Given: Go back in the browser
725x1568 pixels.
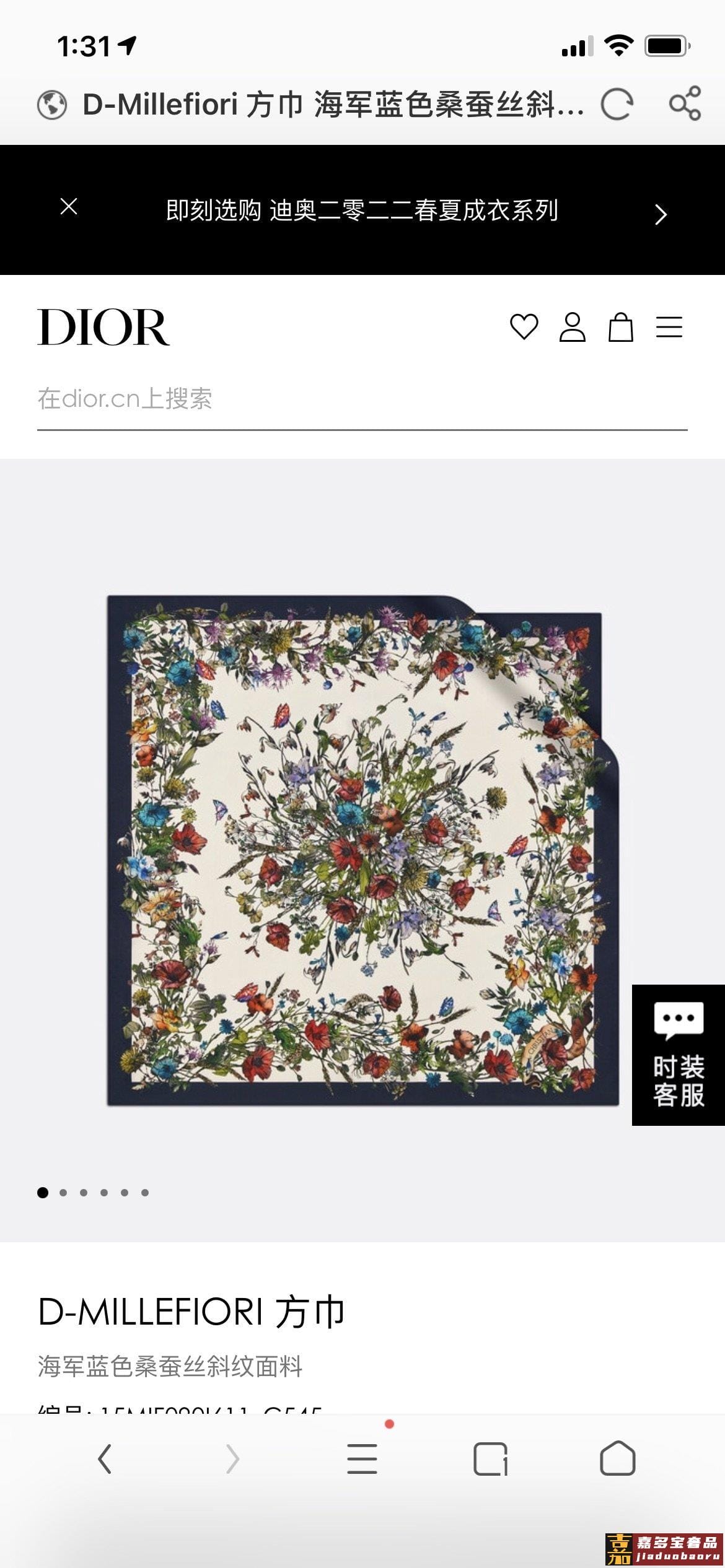Looking at the screenshot, I should coord(105,1459).
